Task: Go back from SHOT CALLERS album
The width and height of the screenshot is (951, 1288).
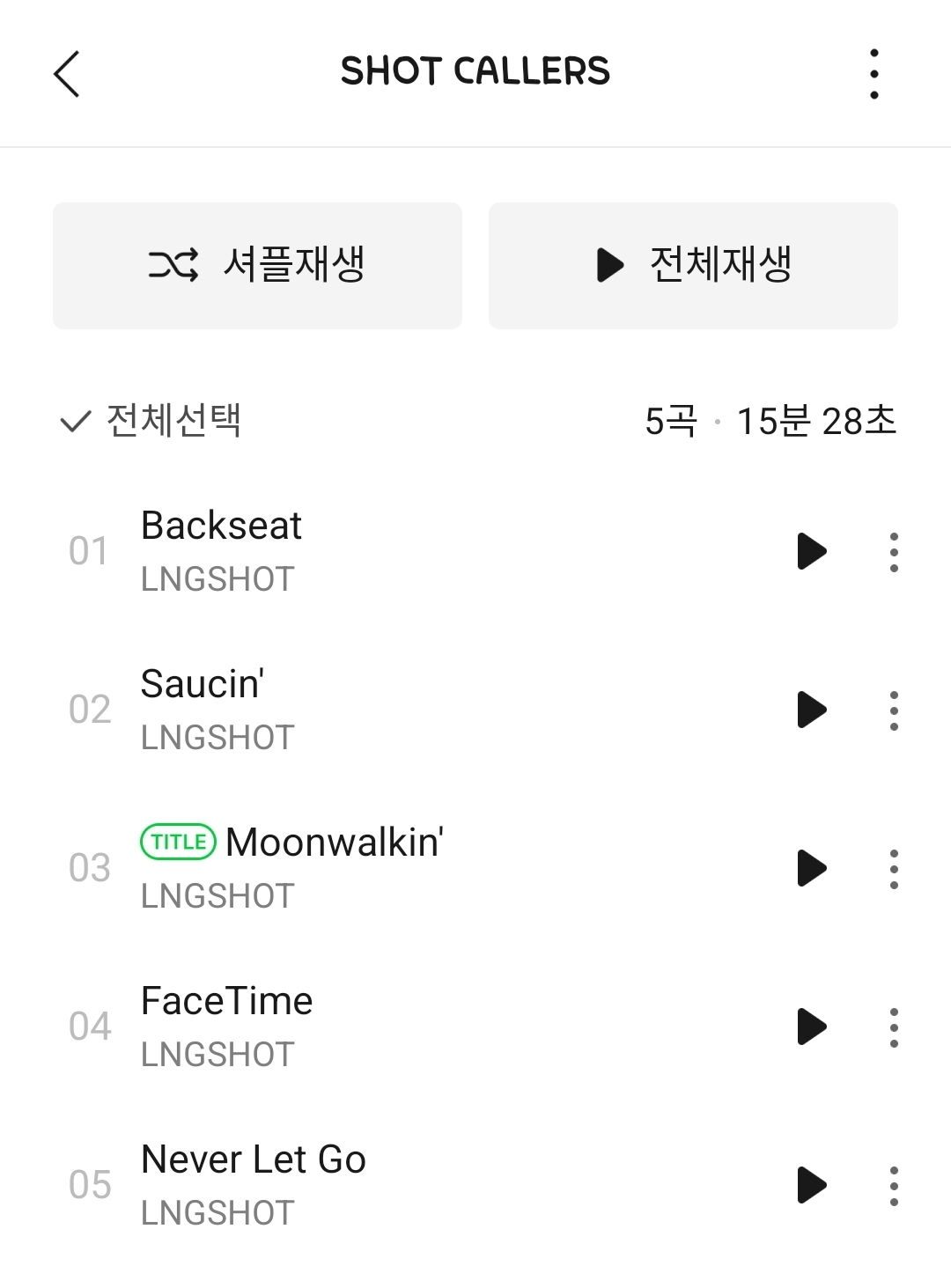Action: point(67,73)
